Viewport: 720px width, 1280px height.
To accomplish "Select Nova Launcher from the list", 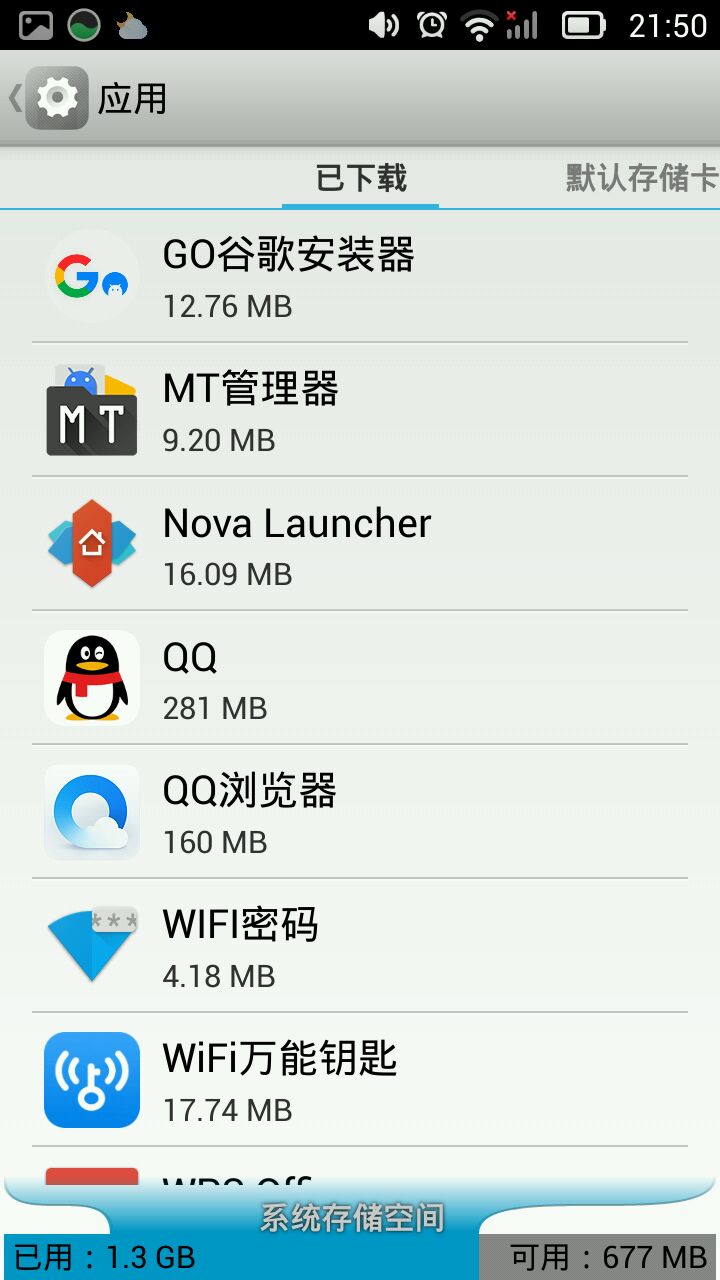I will click(360, 544).
